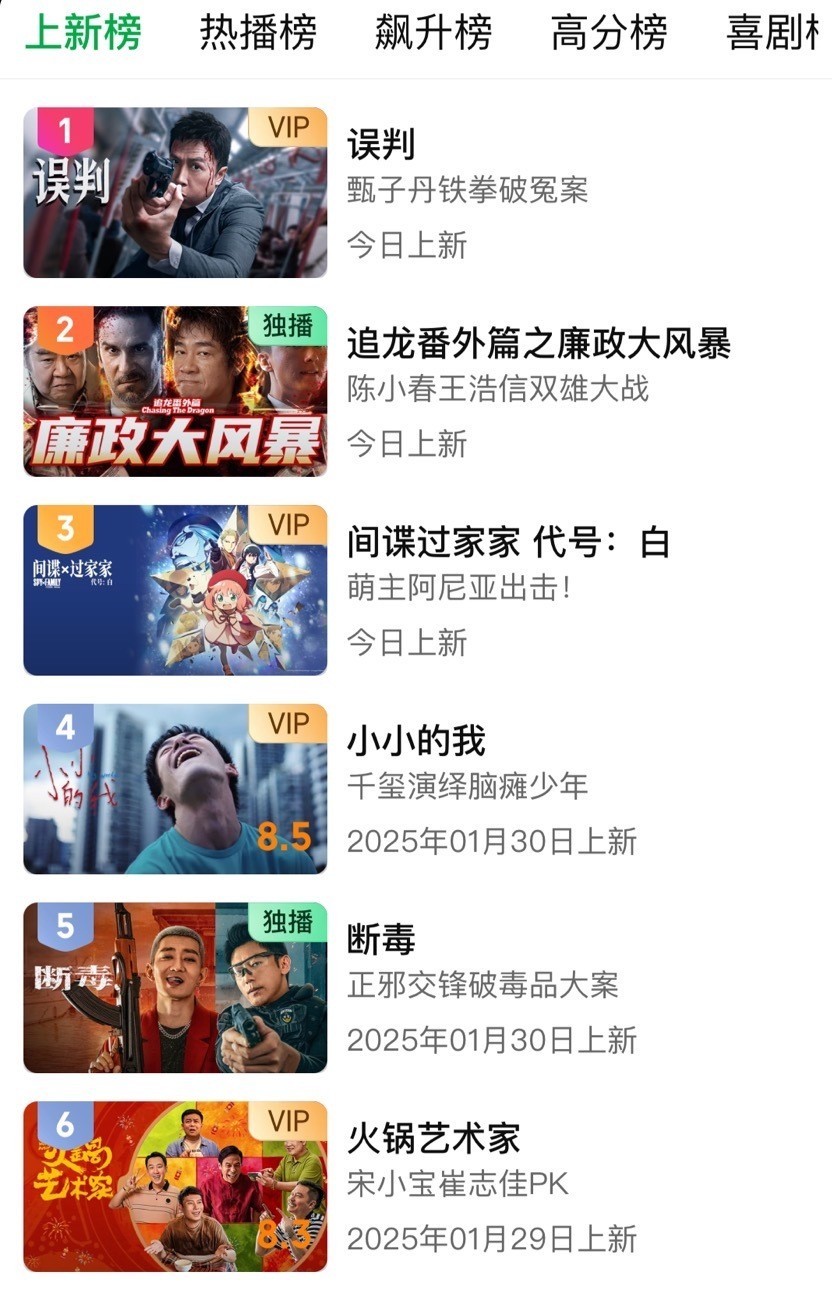832x1293 pixels.
Task: Open the movie 小小的我
Action: tap(176, 789)
